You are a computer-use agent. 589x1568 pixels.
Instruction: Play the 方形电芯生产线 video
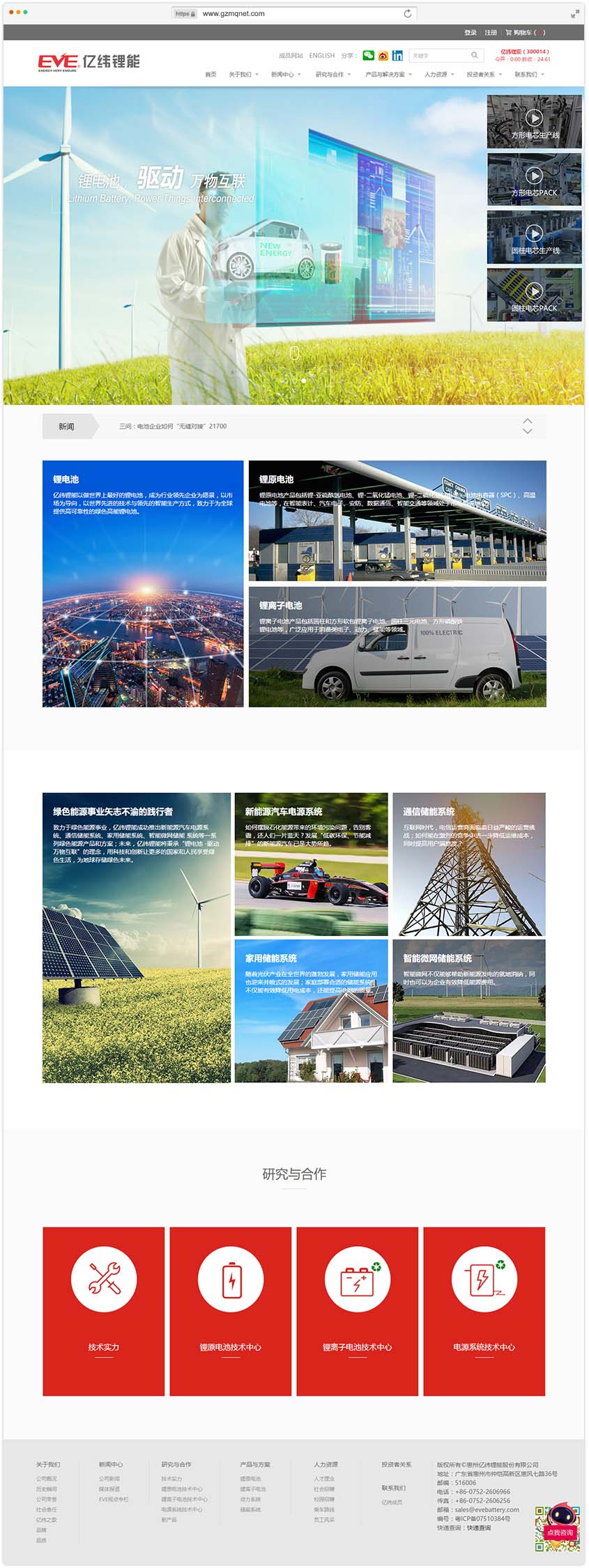pyautogui.click(x=534, y=118)
